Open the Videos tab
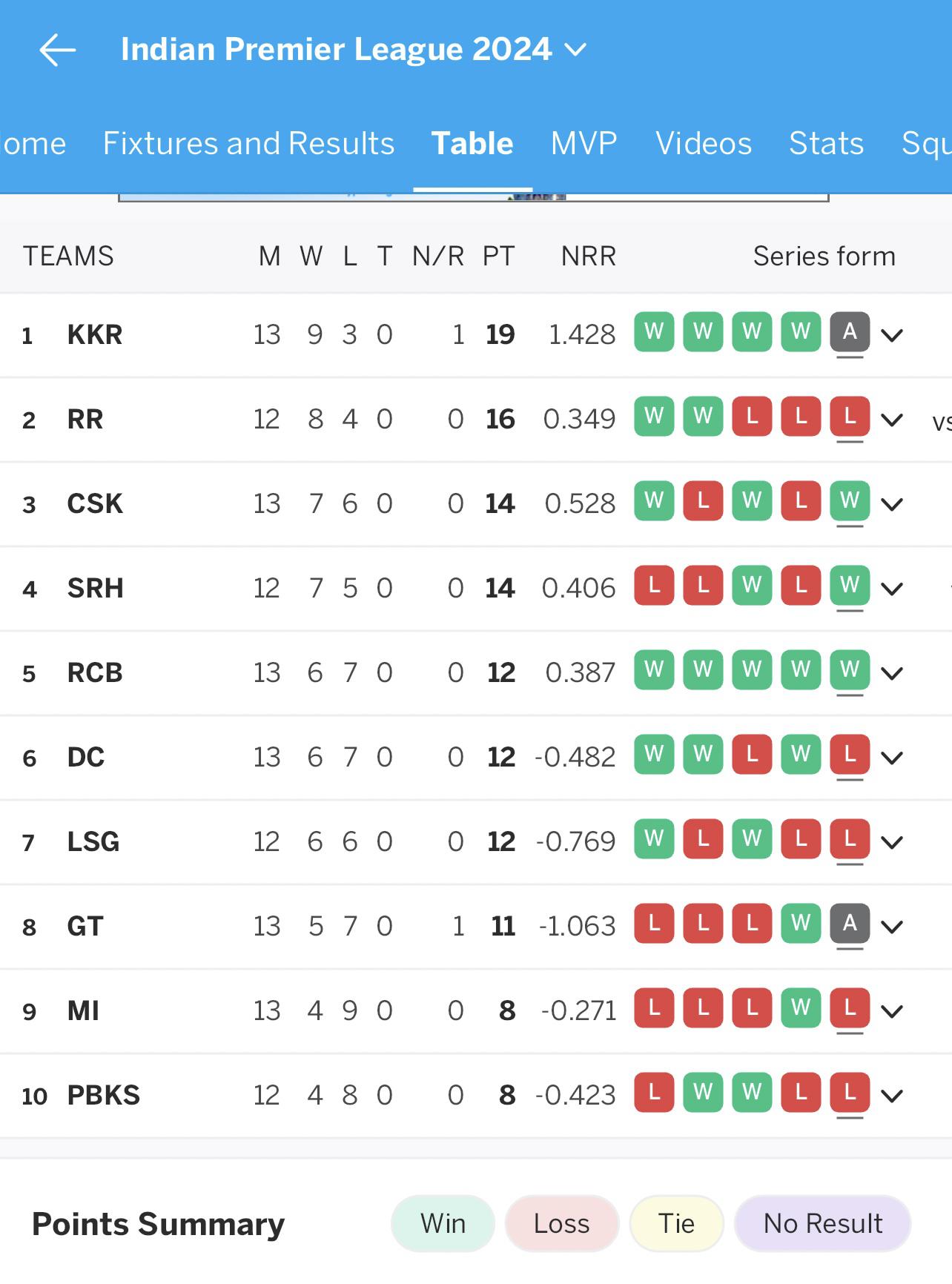The image size is (952, 1284). [x=703, y=143]
